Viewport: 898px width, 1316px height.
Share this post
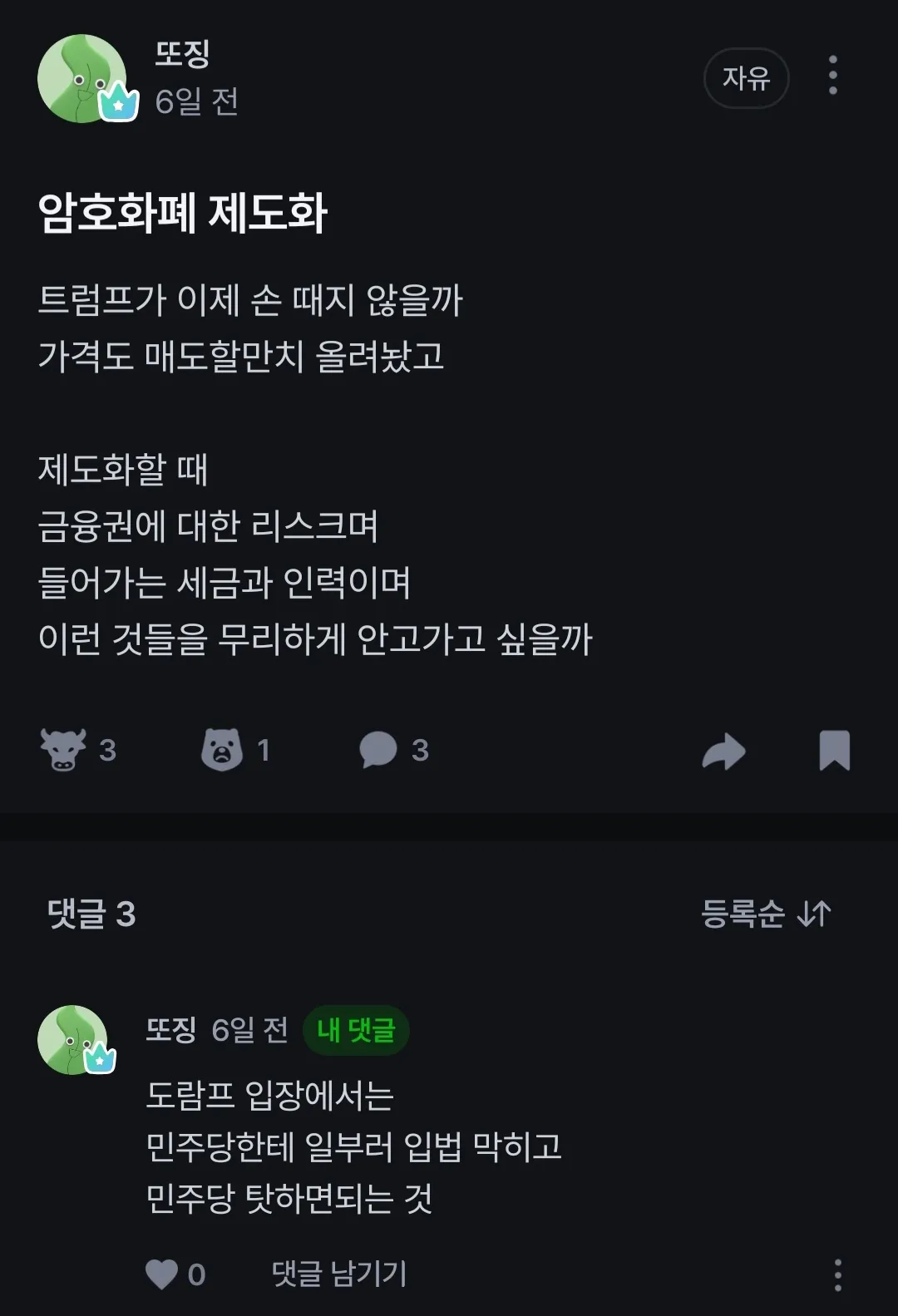tap(723, 752)
